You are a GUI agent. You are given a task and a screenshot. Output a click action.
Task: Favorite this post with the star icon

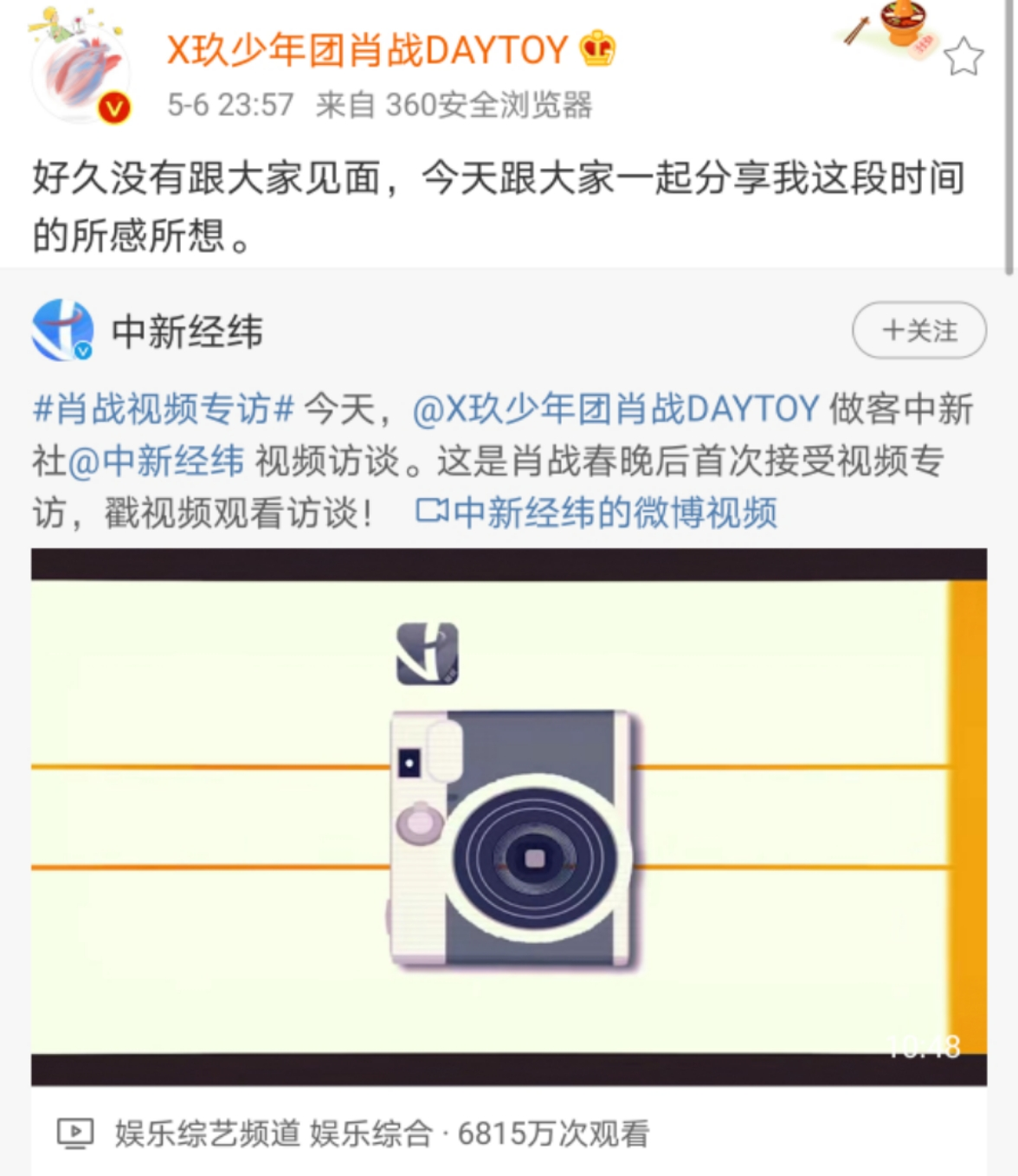962,57
